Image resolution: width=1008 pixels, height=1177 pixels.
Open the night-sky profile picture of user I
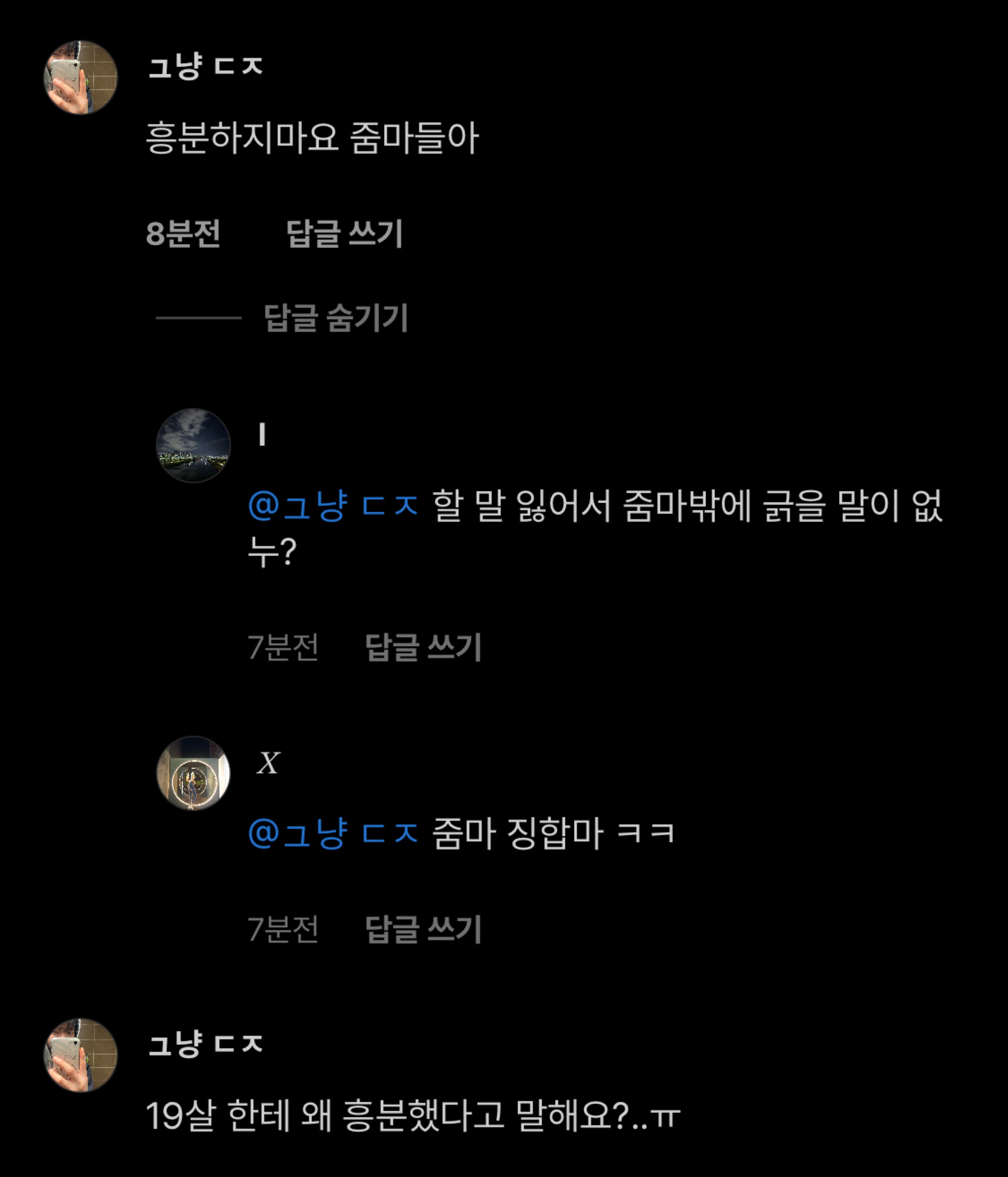pyautogui.click(x=193, y=445)
